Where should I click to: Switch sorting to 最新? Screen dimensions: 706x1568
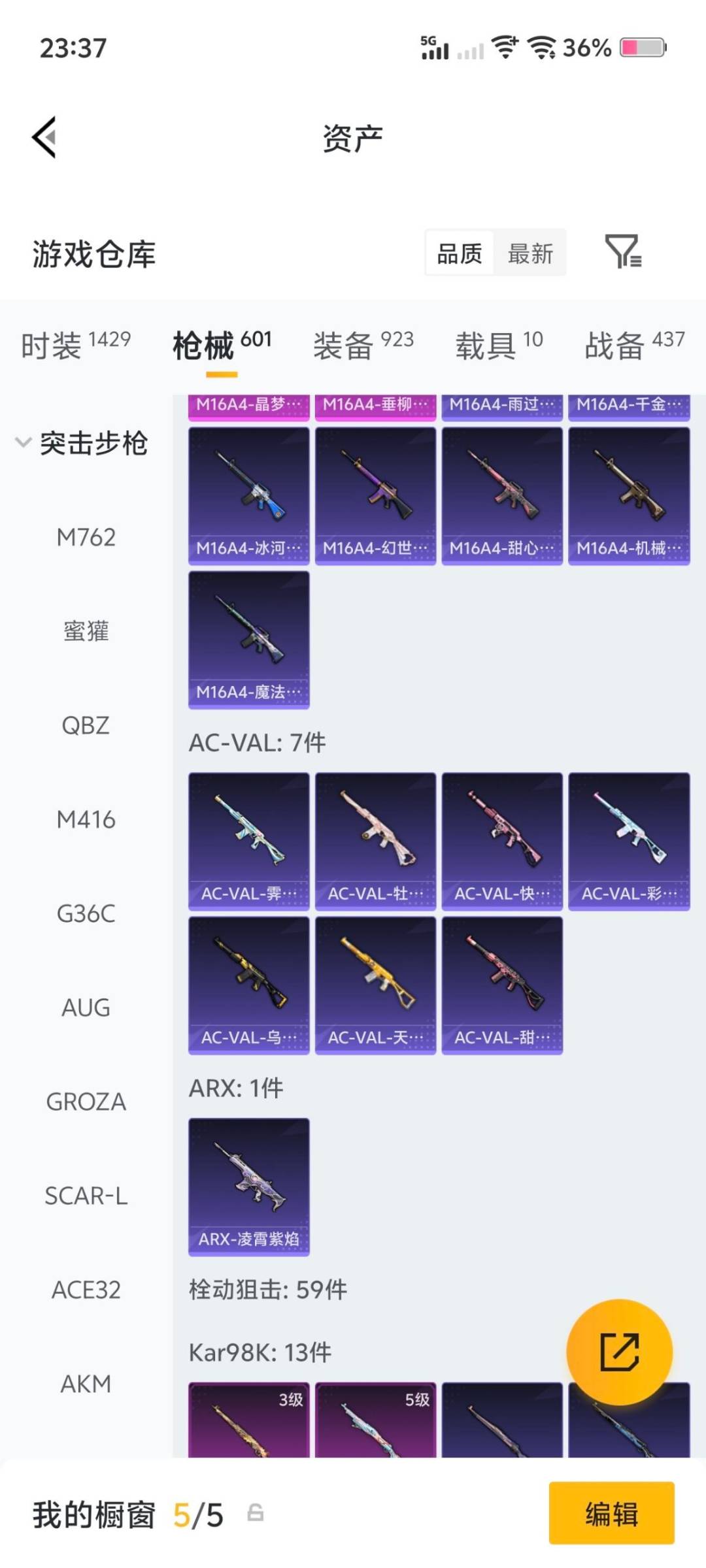pos(531,253)
